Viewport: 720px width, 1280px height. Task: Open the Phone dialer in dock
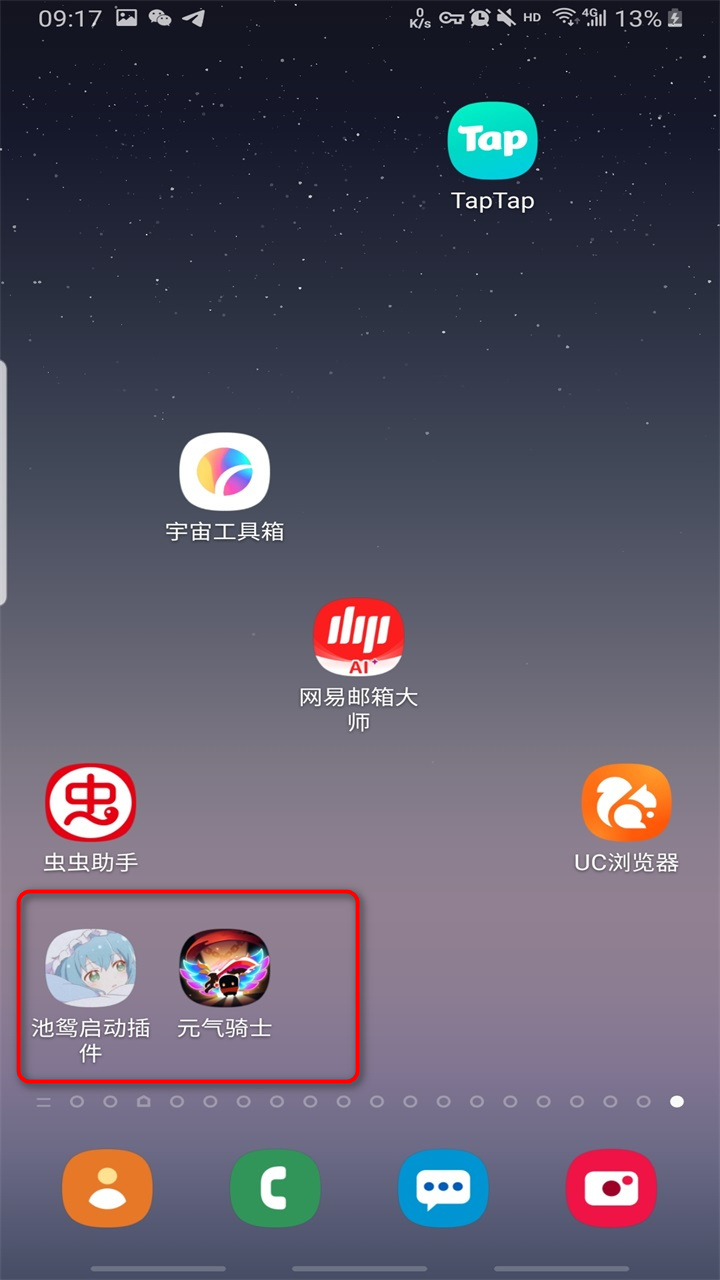(275, 1188)
